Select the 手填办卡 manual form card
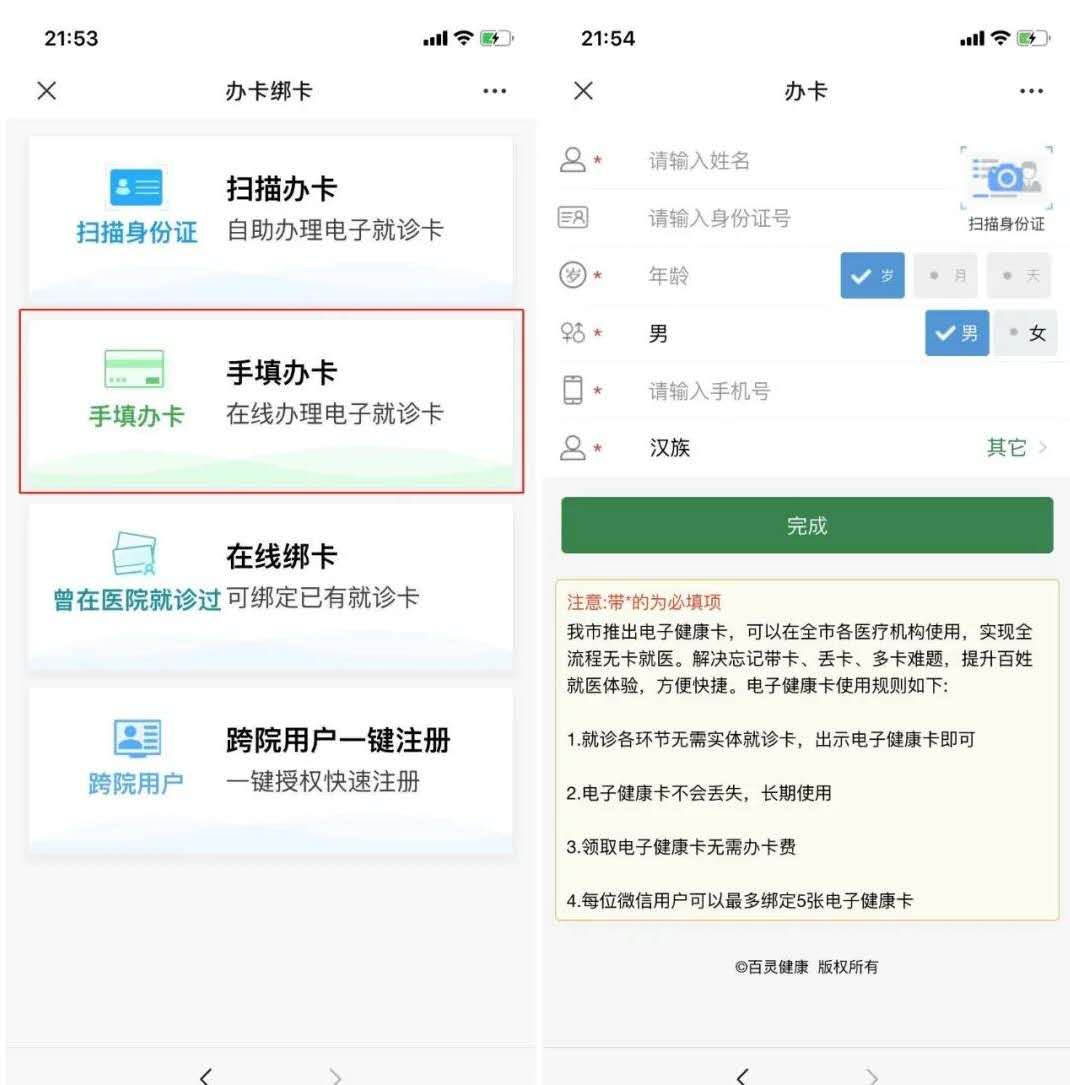This screenshot has height=1085, width=1070. pos(270,400)
